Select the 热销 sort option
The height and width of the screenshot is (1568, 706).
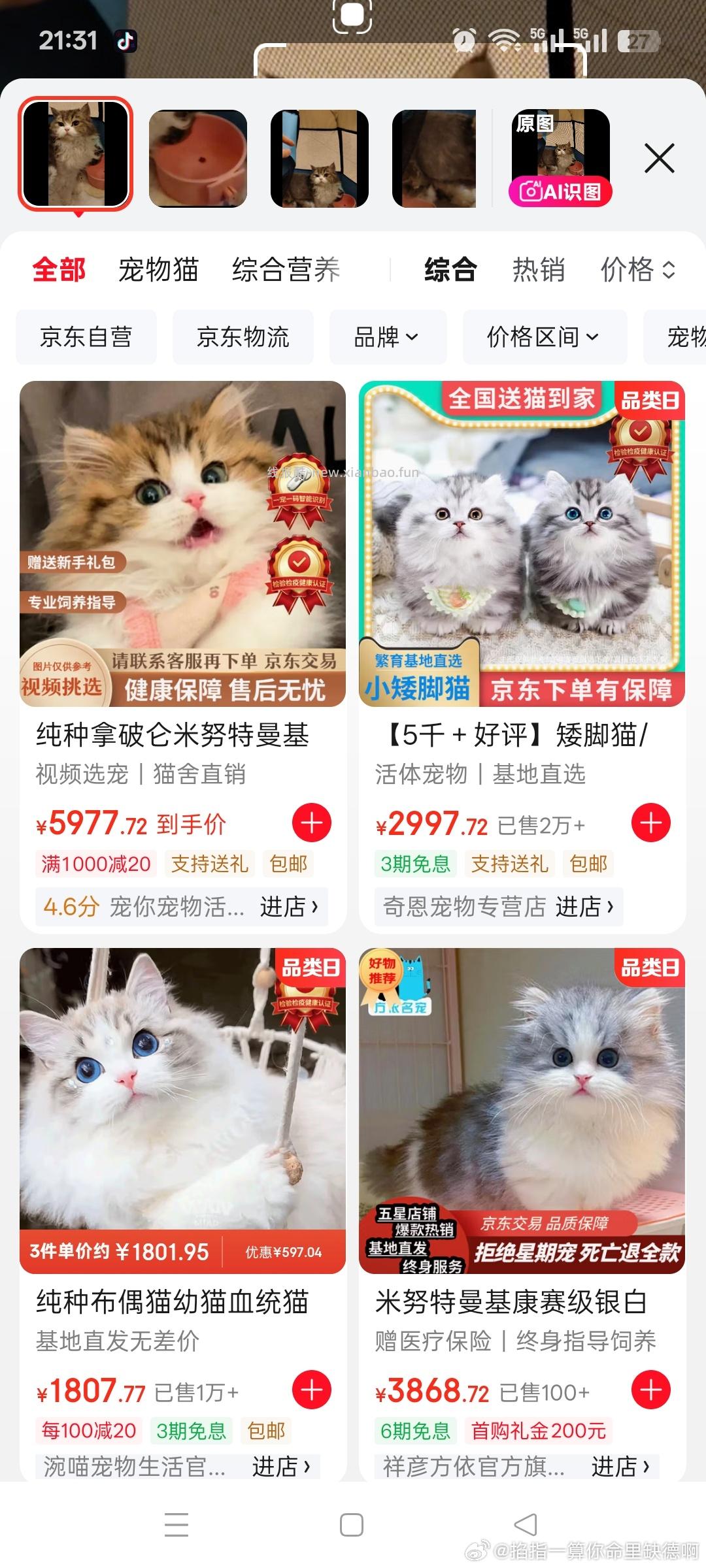(x=537, y=270)
